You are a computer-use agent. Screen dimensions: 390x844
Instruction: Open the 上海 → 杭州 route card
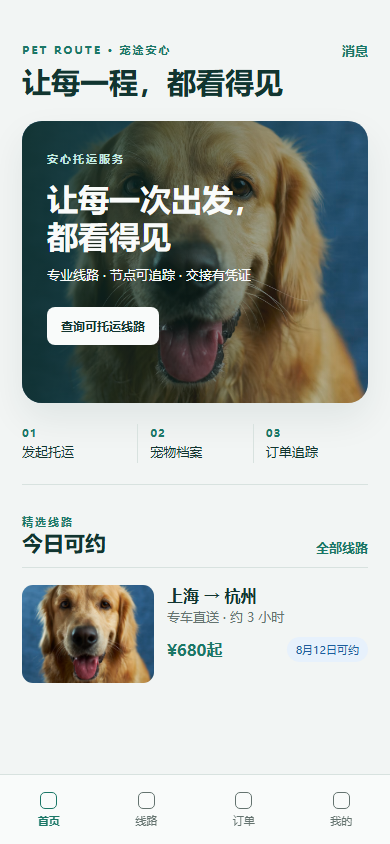(195, 634)
